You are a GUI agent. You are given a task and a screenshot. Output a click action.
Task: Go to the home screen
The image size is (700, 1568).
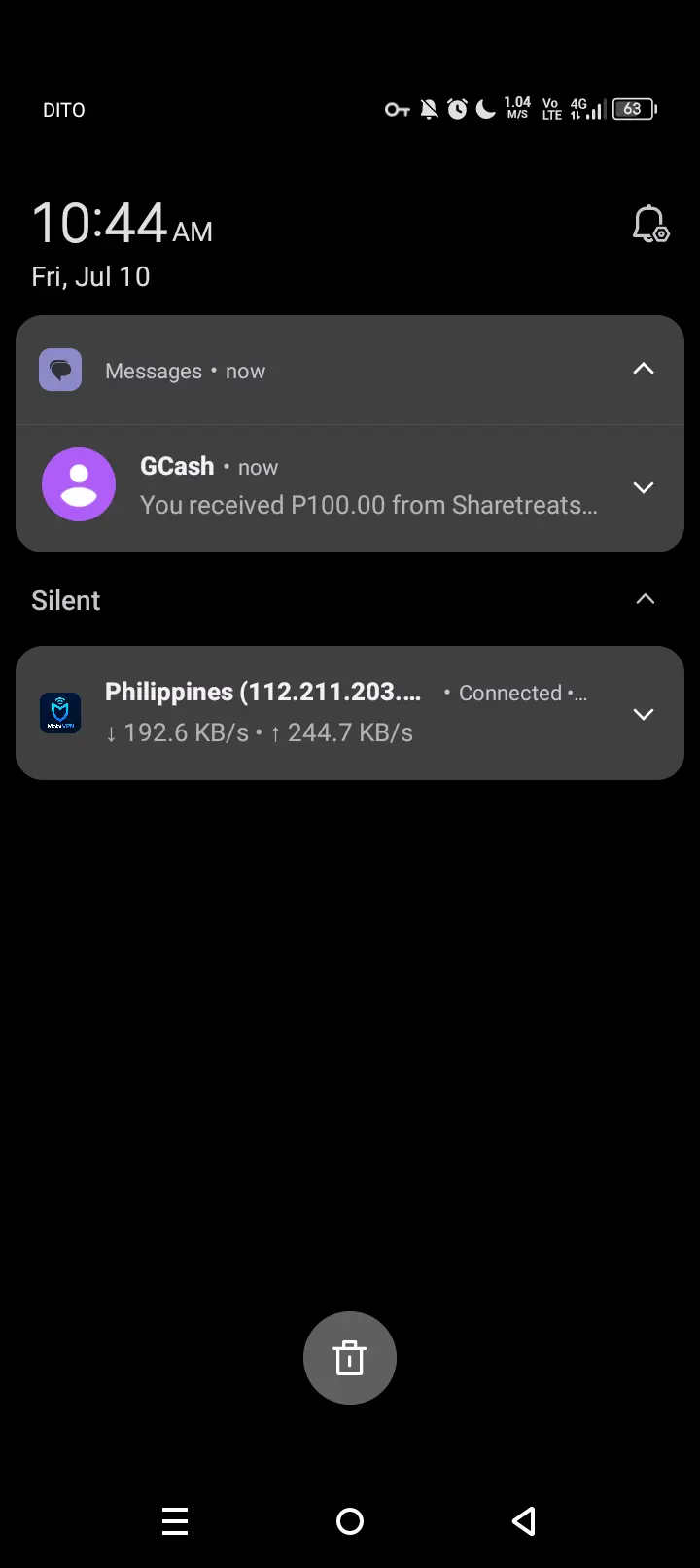click(350, 1521)
